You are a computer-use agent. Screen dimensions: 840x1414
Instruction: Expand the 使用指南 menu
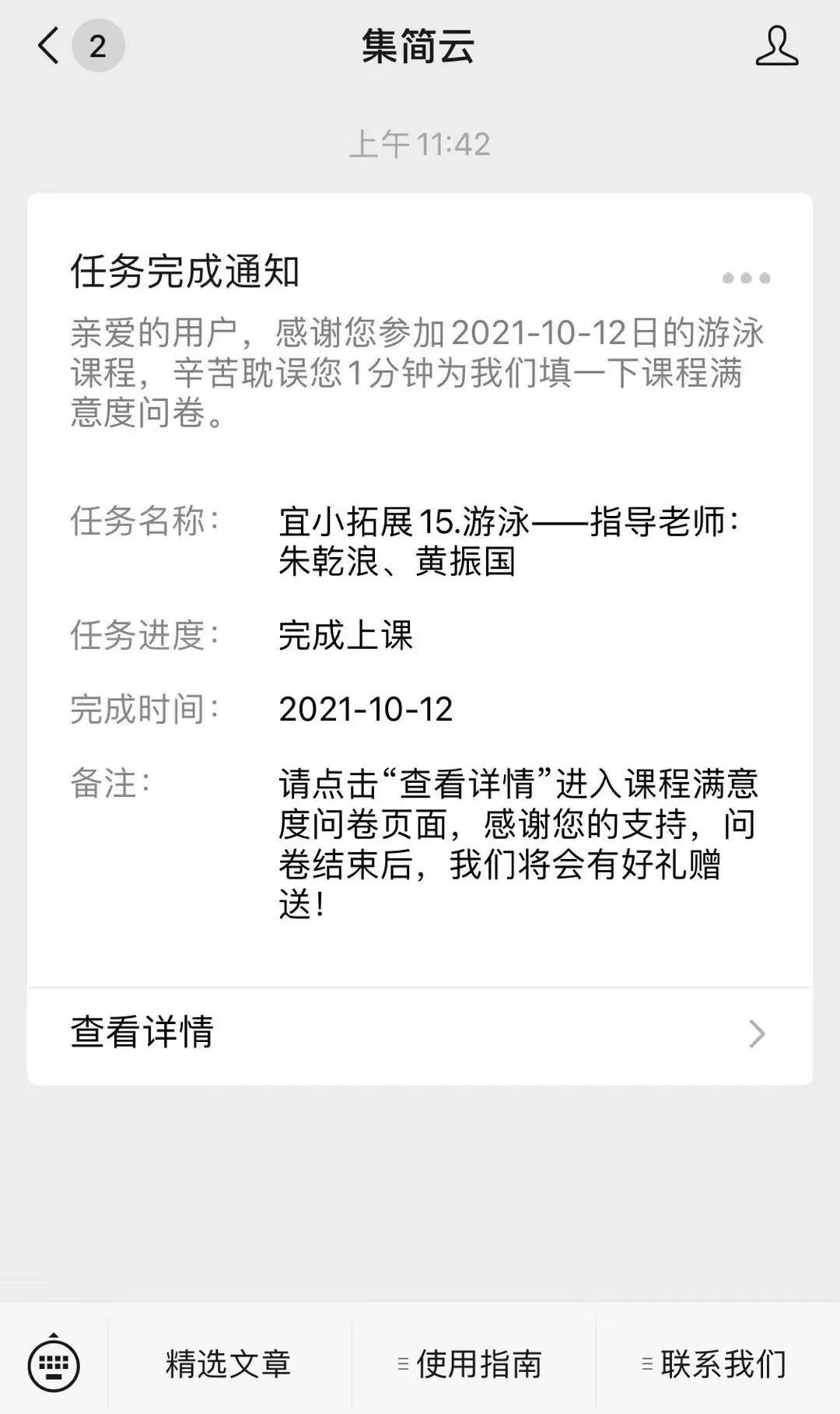coord(473,1364)
